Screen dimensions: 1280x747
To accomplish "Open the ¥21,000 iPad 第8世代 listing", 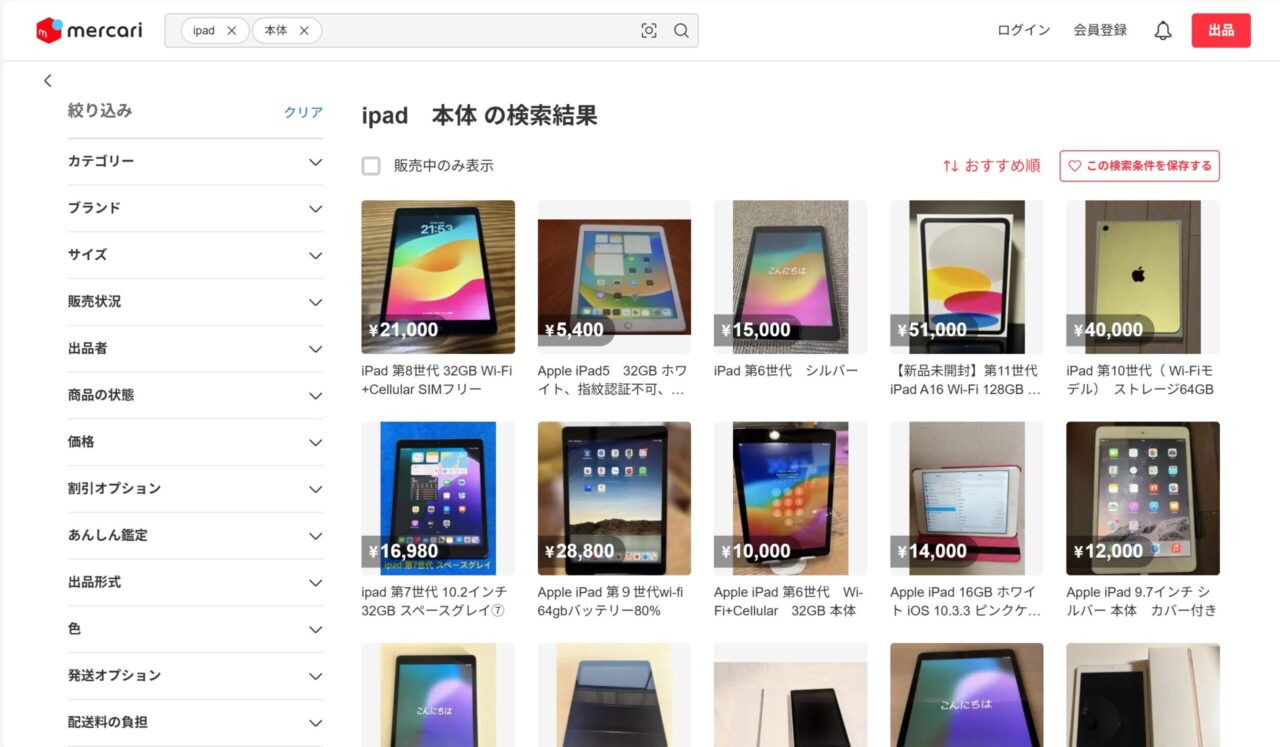I will [x=438, y=277].
